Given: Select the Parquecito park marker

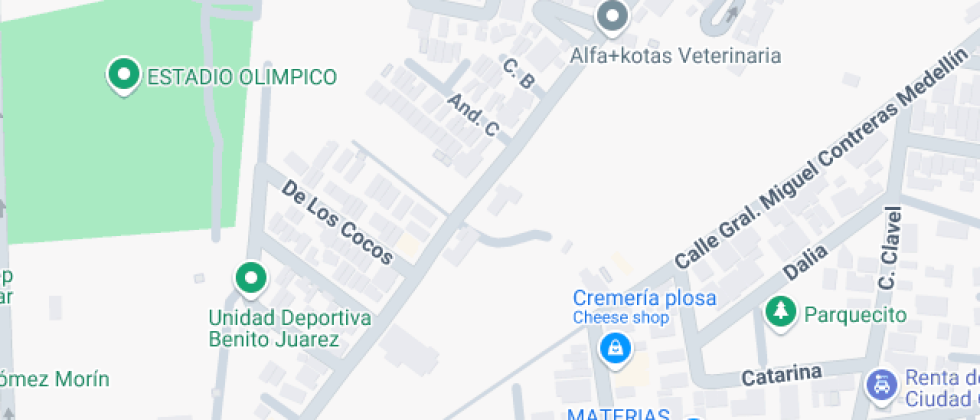Looking at the screenshot, I should (781, 312).
